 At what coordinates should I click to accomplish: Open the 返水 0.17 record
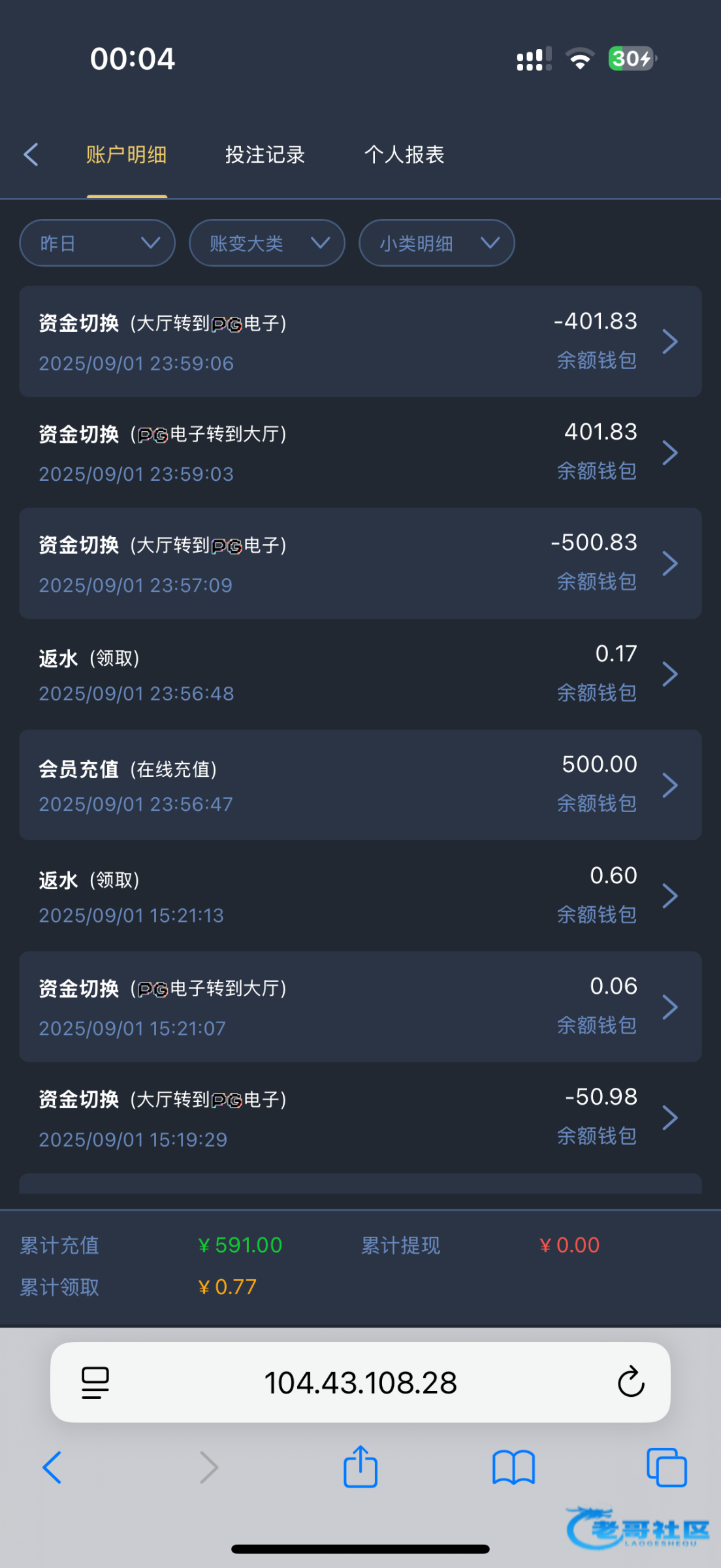click(360, 674)
